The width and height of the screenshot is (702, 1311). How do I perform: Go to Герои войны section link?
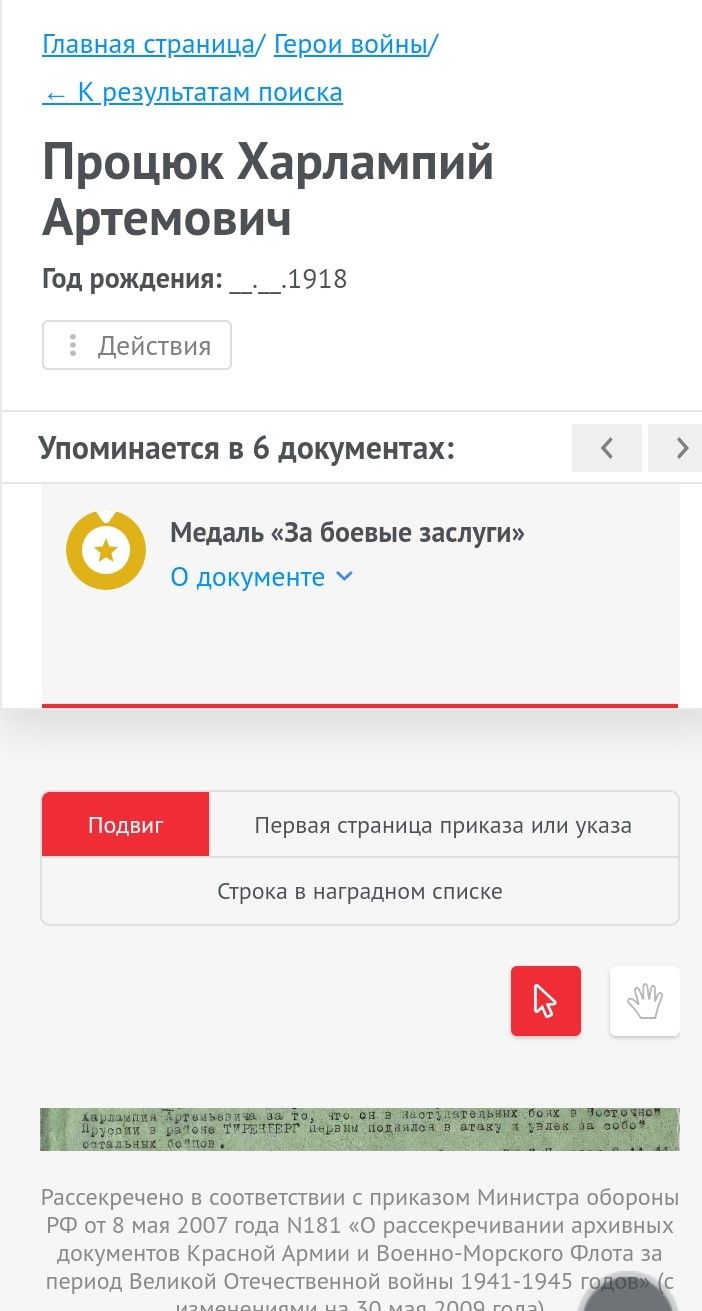350,44
